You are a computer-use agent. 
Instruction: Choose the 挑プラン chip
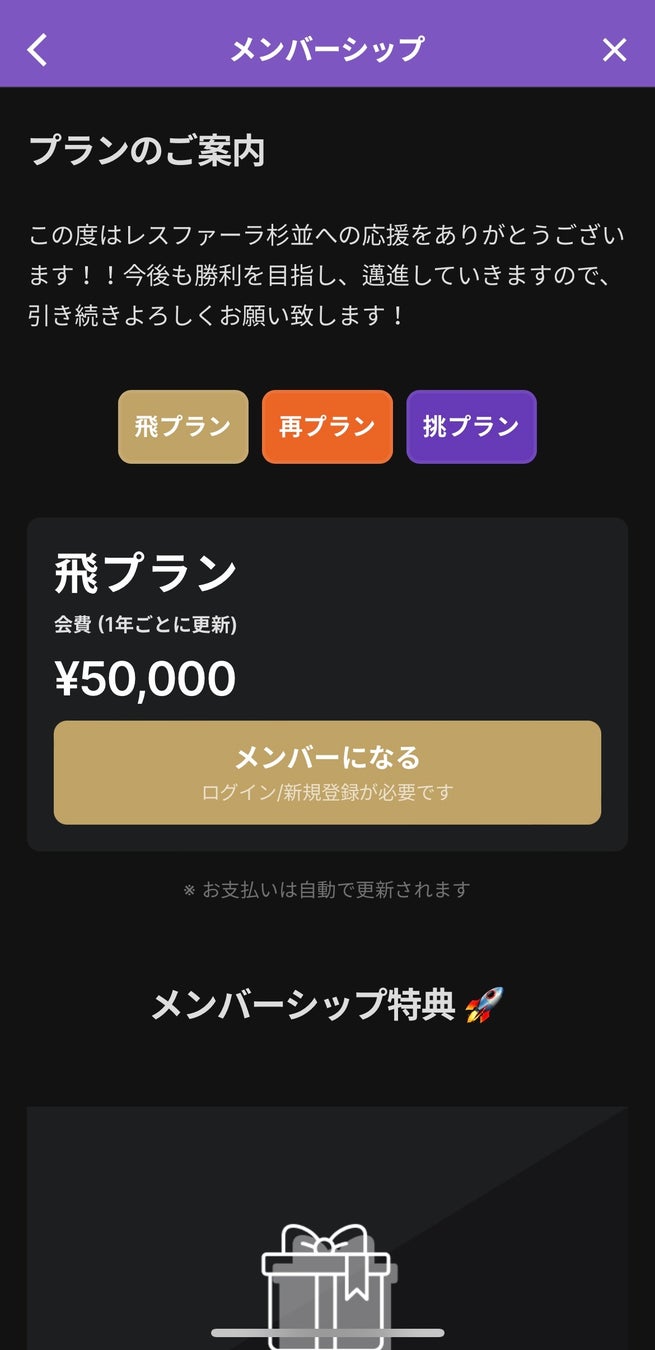coord(471,427)
